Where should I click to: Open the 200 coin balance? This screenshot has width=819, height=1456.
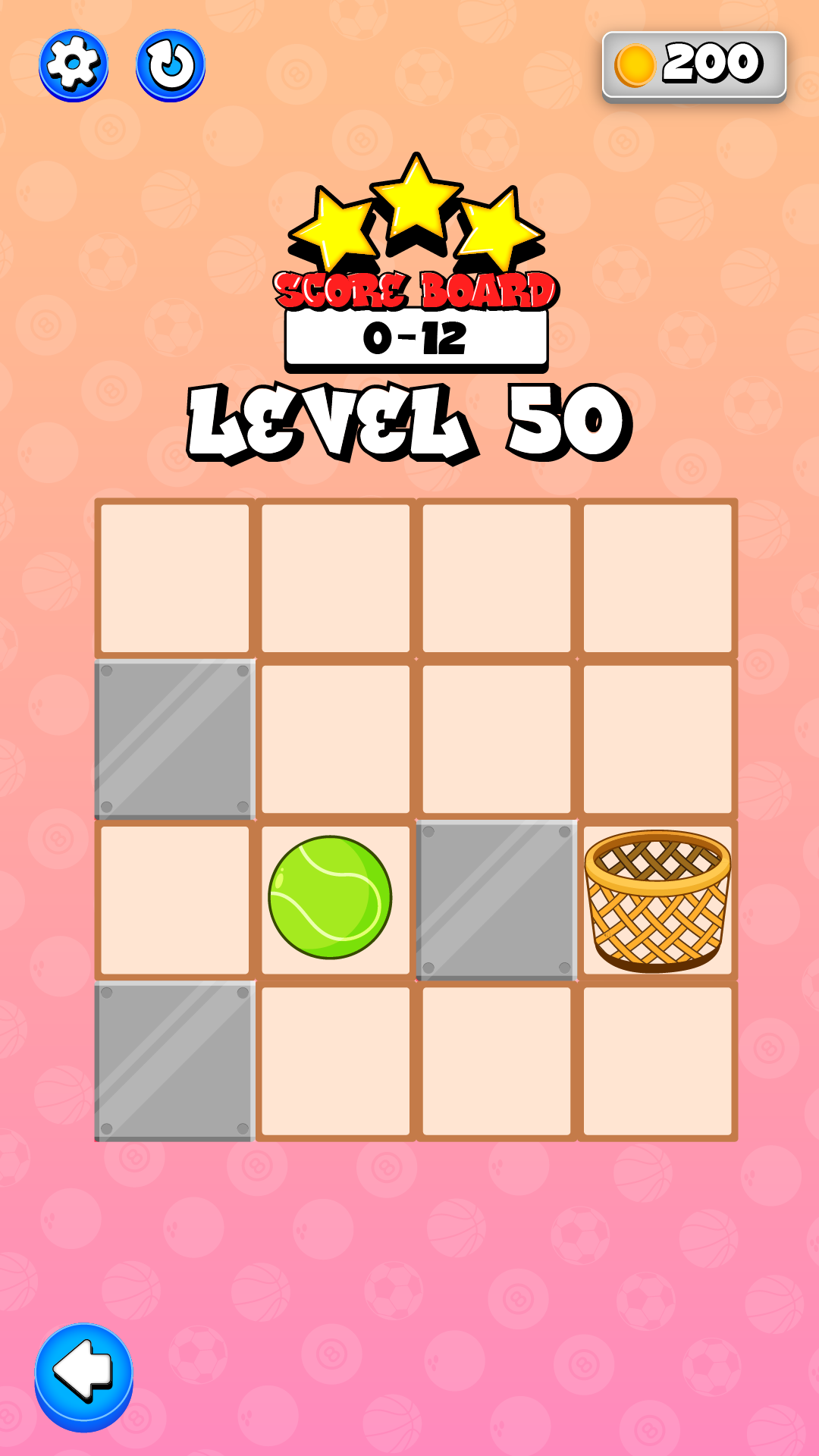click(x=694, y=65)
